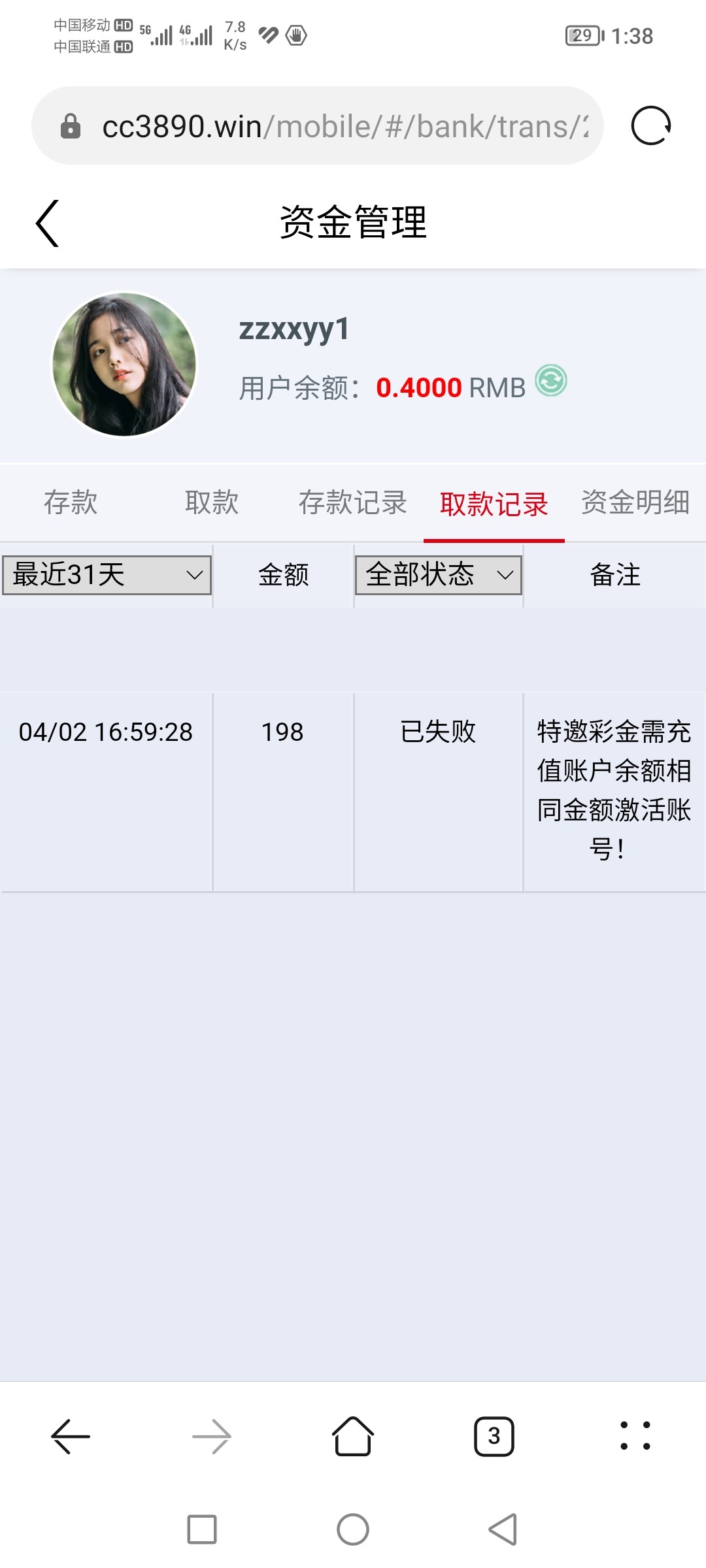Viewport: 706px width, 1568px height.
Task: Go to the browser home page
Action: click(353, 1436)
